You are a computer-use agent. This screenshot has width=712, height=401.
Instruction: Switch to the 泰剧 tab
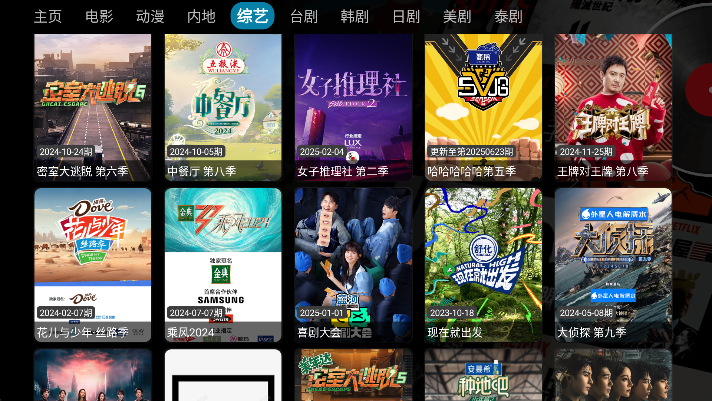(508, 16)
